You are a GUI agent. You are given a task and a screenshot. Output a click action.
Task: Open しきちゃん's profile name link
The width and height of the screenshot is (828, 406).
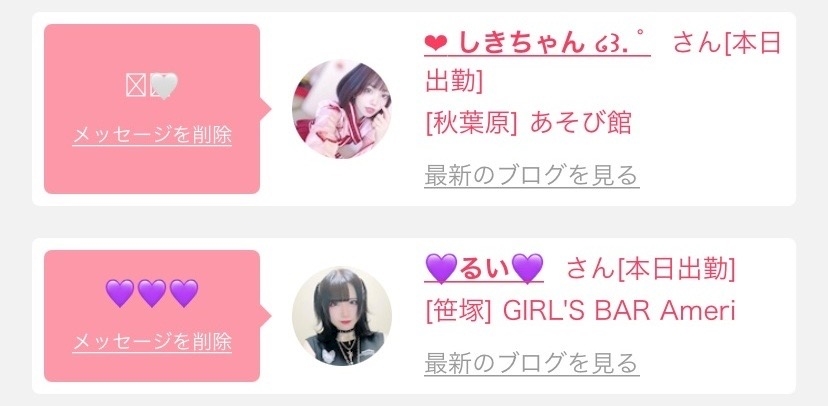click(537, 43)
